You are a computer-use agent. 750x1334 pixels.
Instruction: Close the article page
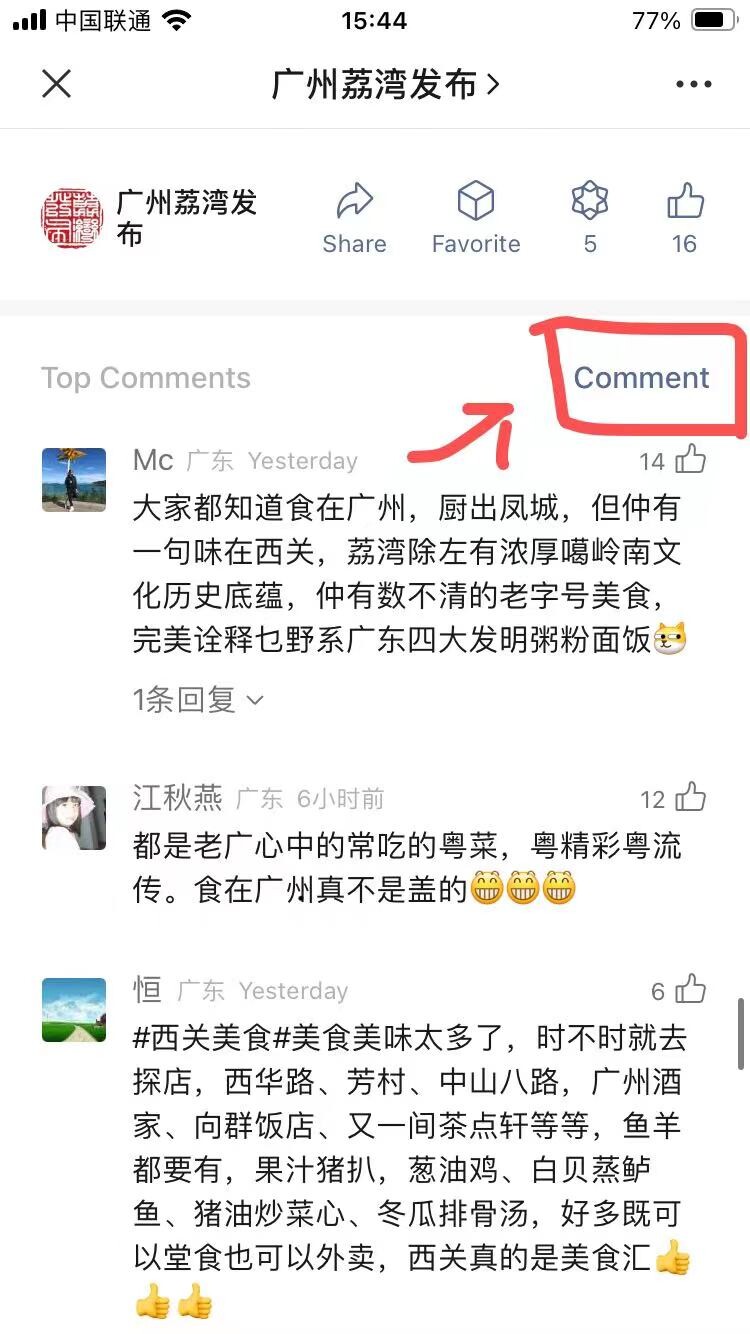57,84
